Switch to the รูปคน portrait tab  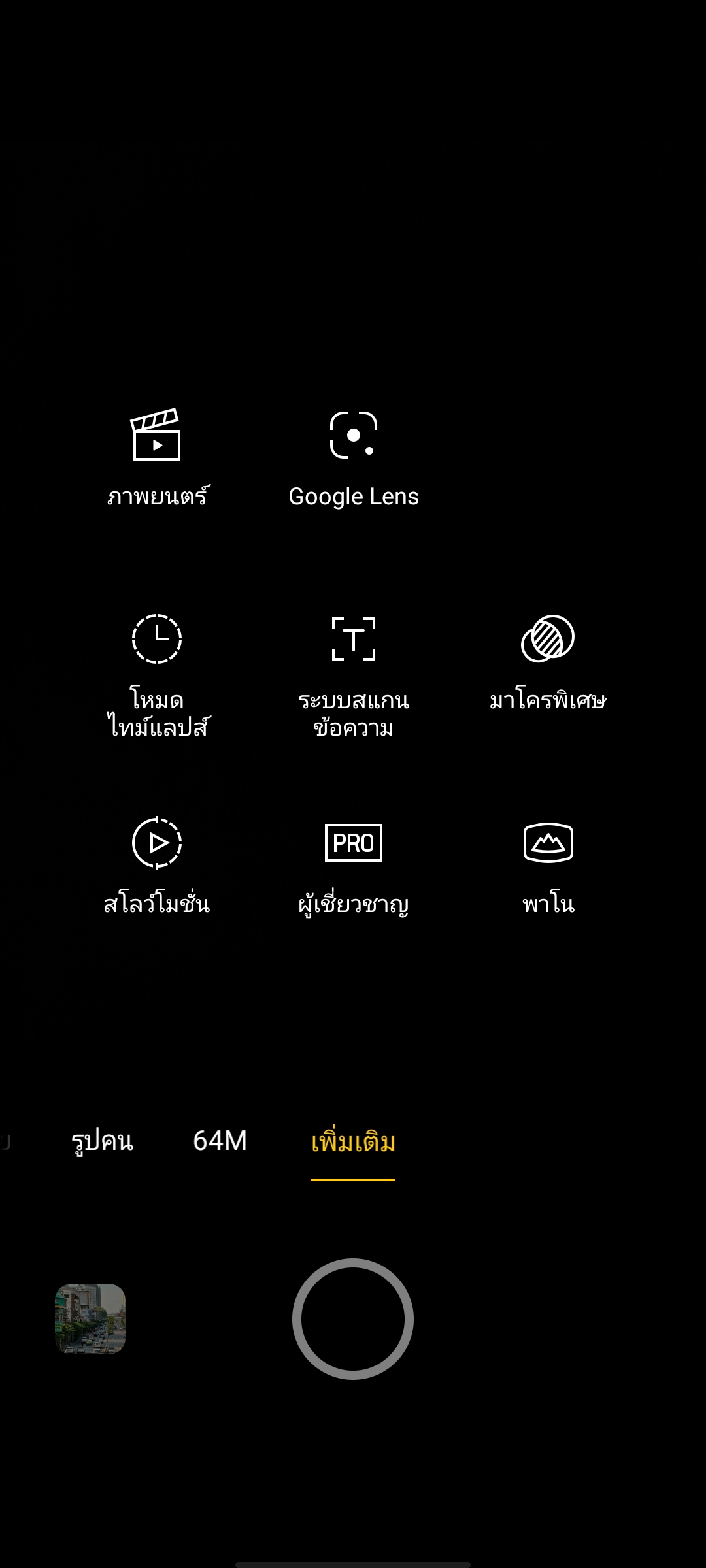click(x=102, y=1141)
